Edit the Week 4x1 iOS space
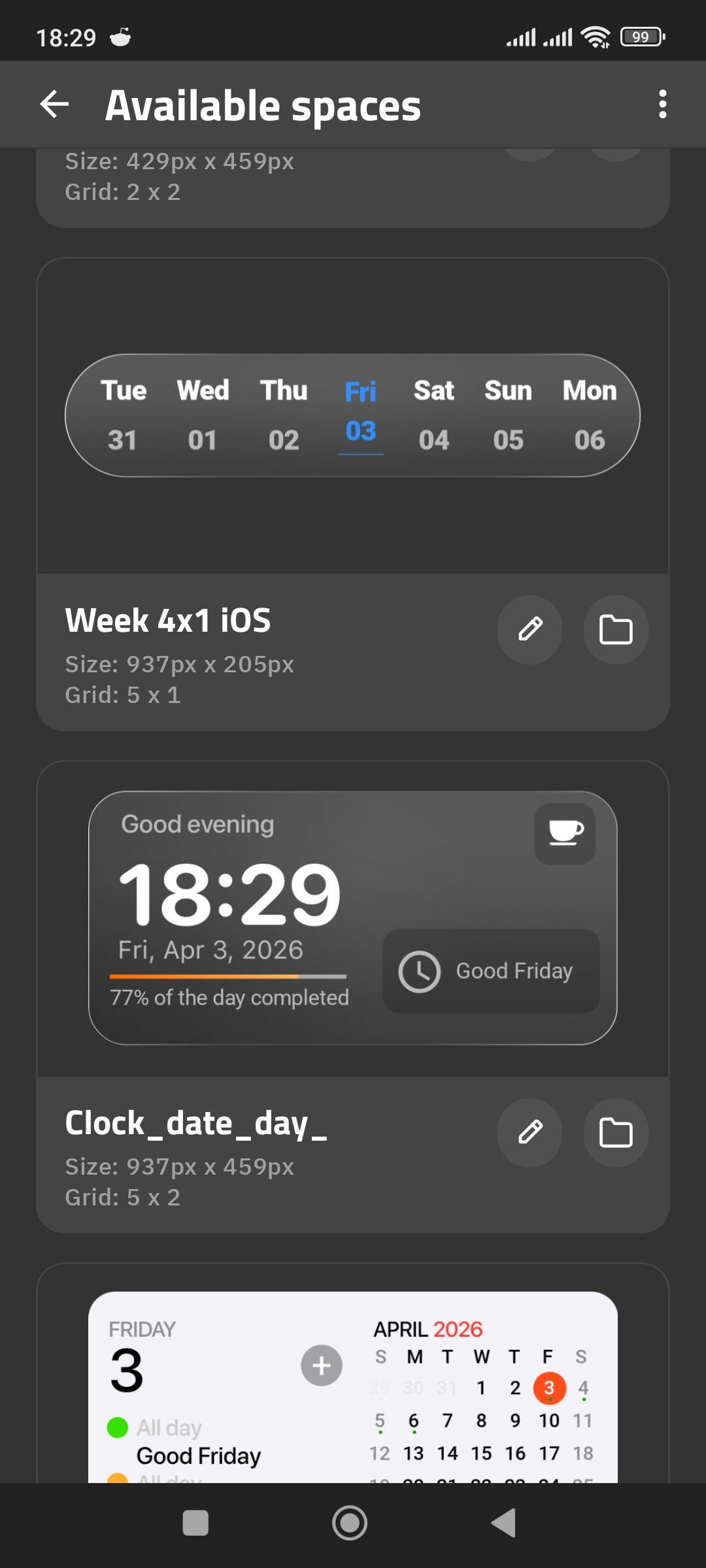This screenshot has height=1568, width=706. click(529, 629)
